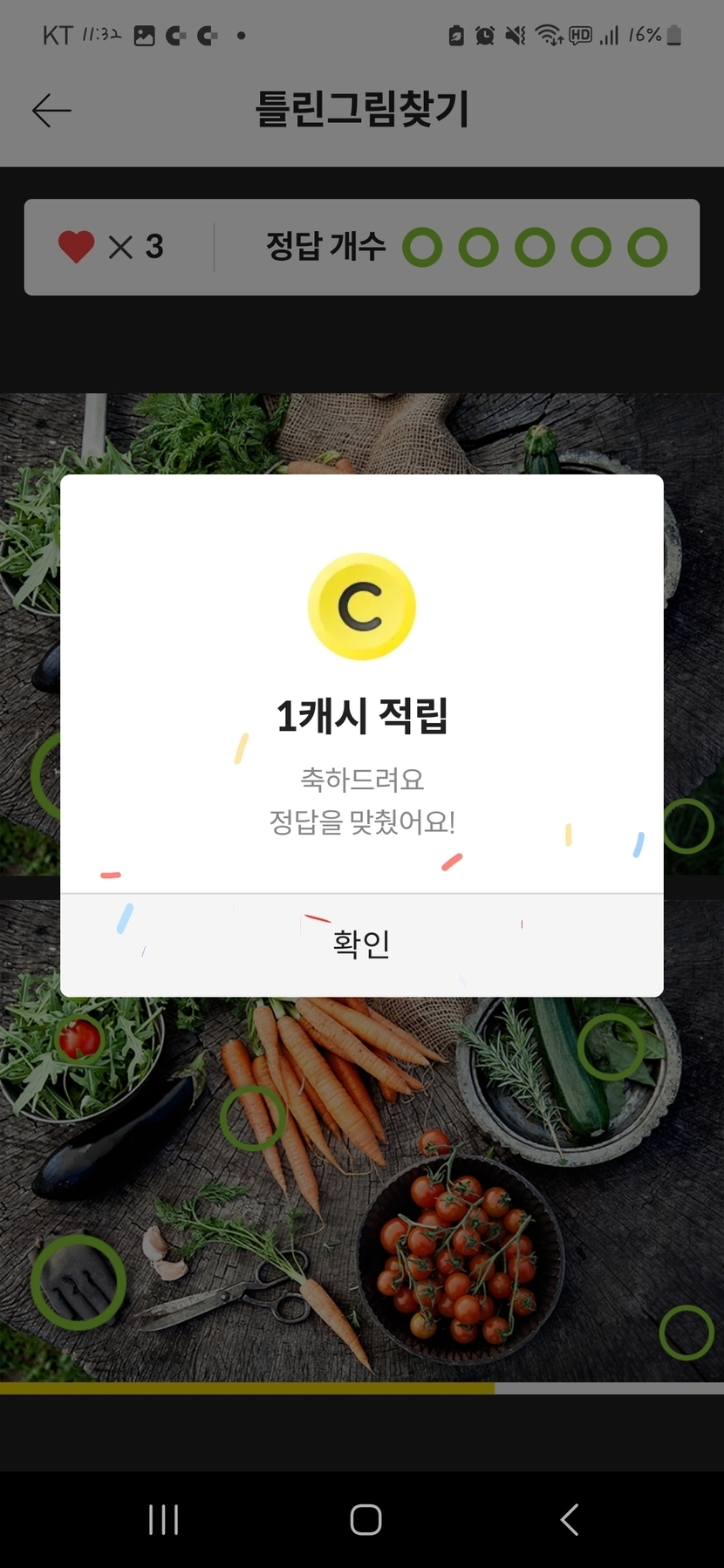Open the recent apps view
The height and width of the screenshot is (1568, 724).
click(163, 1519)
